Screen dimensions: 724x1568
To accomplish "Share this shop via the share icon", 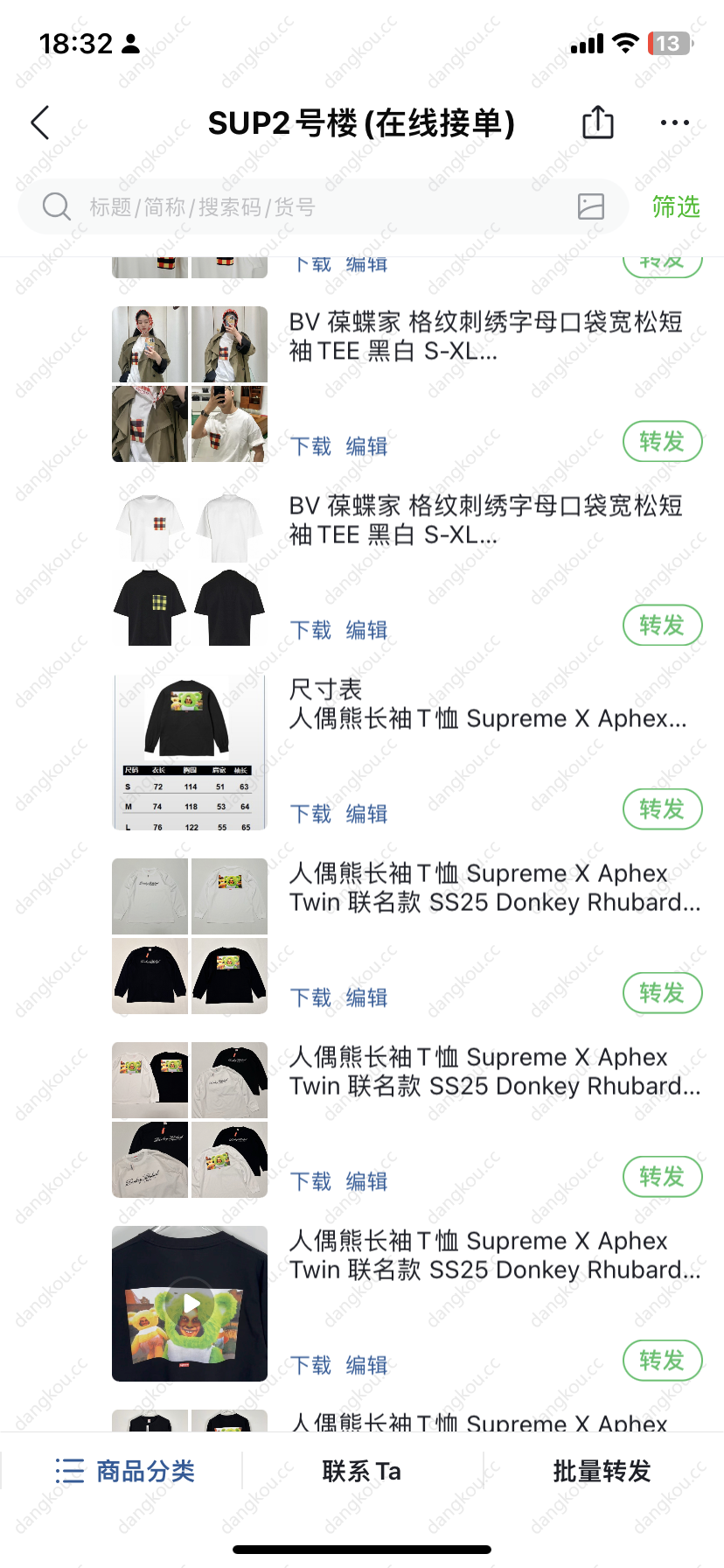I will (x=598, y=122).
